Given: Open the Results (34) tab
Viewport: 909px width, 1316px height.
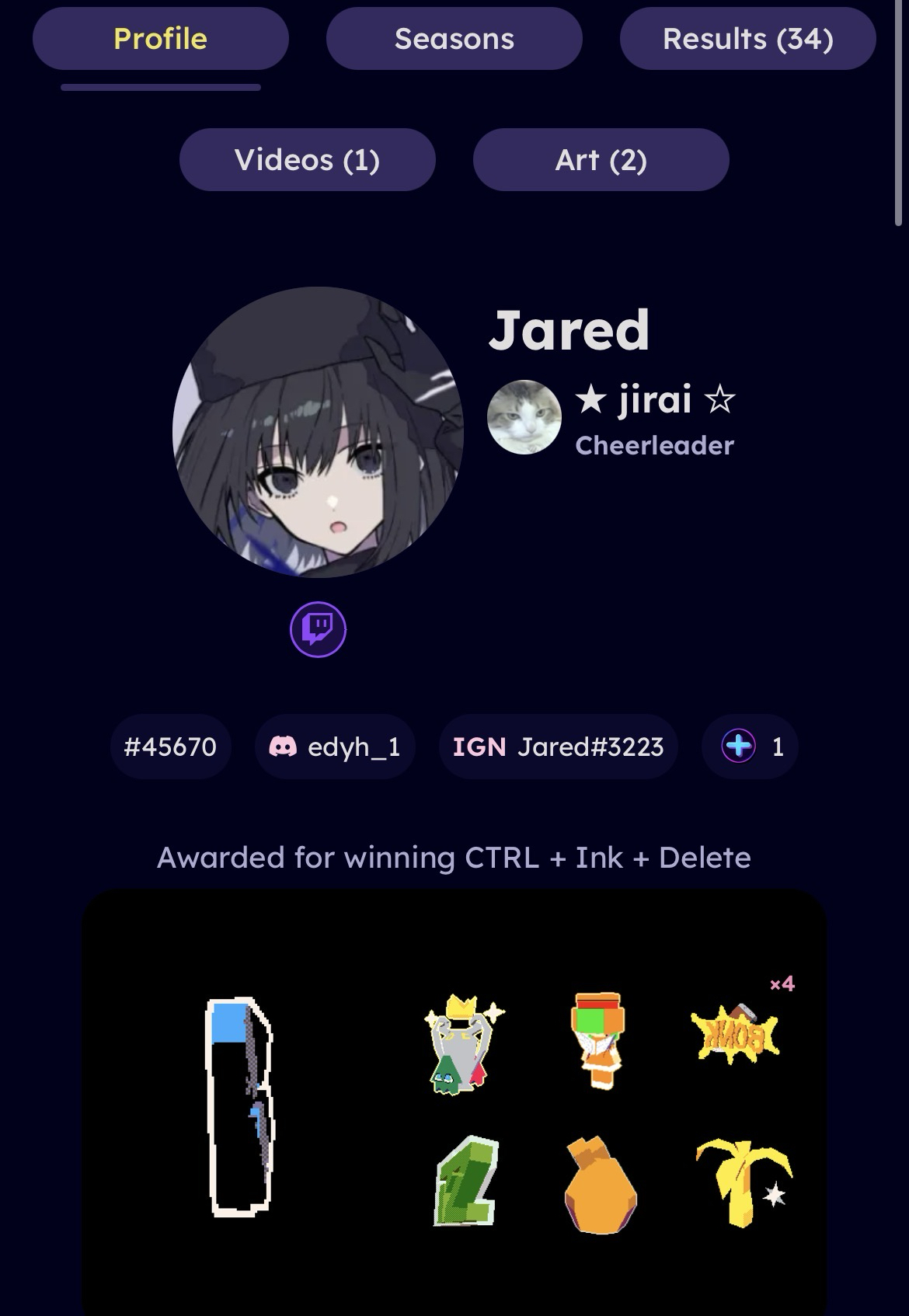Looking at the screenshot, I should (747, 39).
